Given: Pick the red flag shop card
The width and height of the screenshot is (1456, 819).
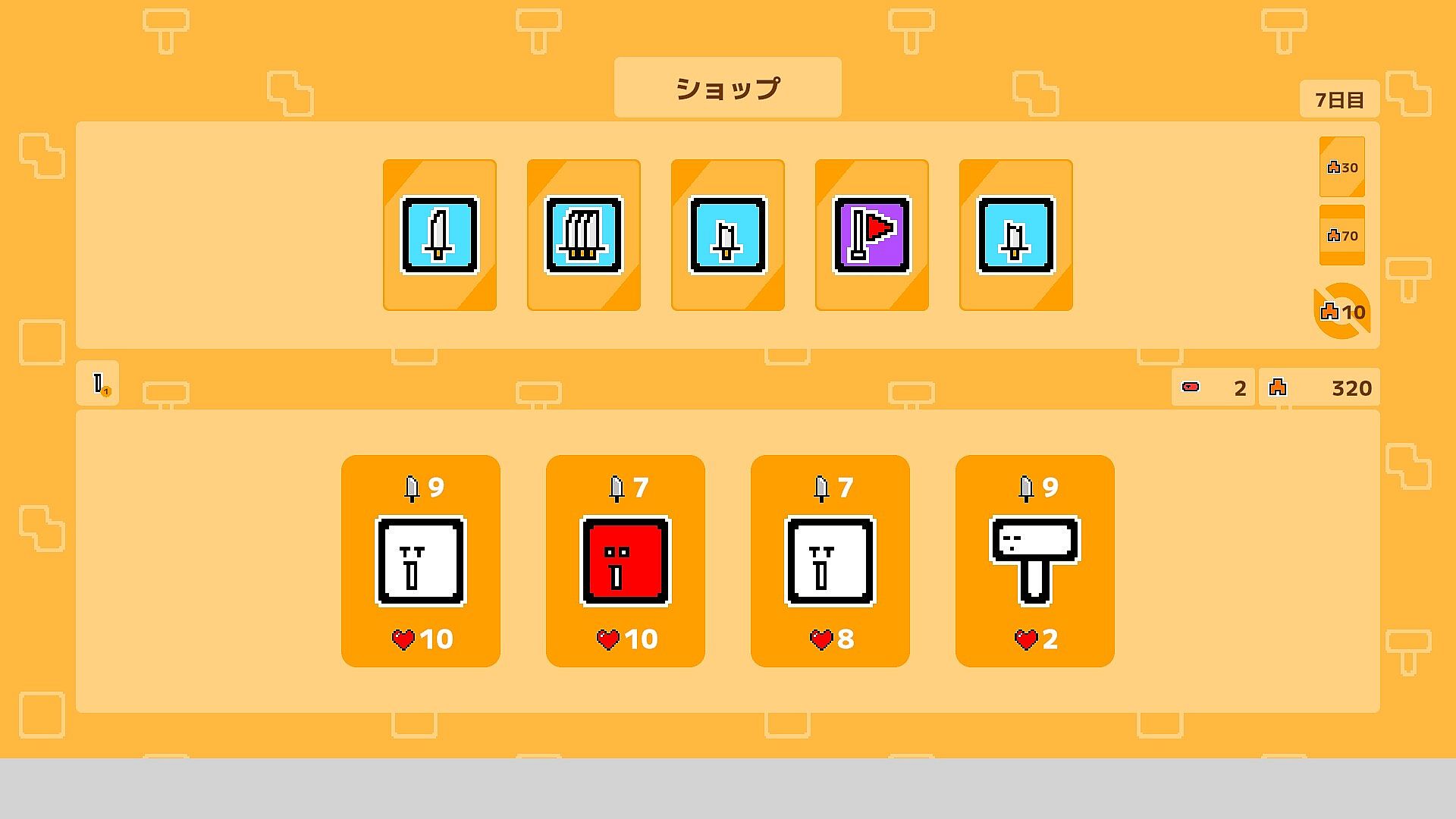Looking at the screenshot, I should click(871, 235).
